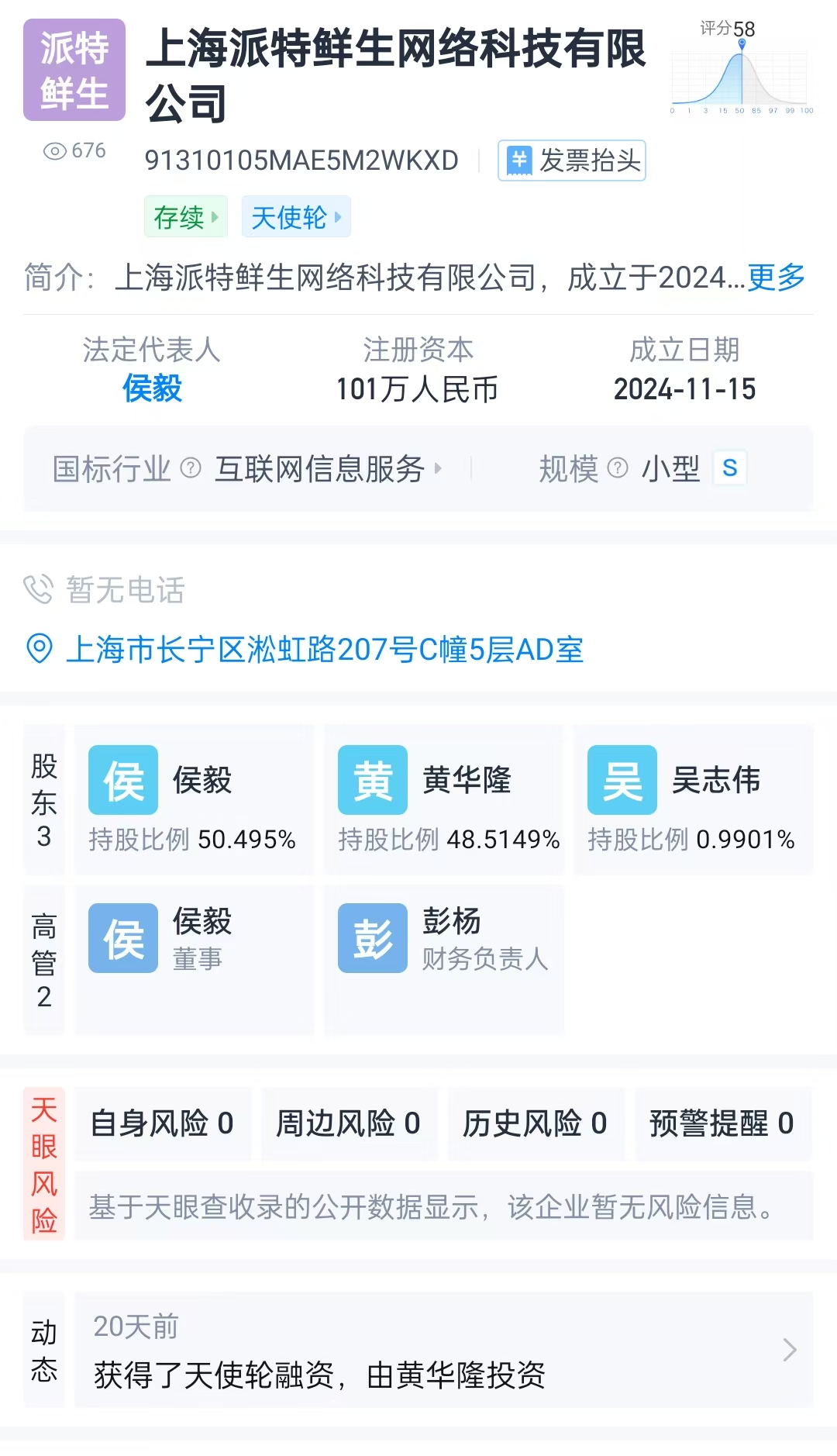Open 预警提醒 alerts
Screen dimensions: 837x1456
click(x=723, y=1123)
